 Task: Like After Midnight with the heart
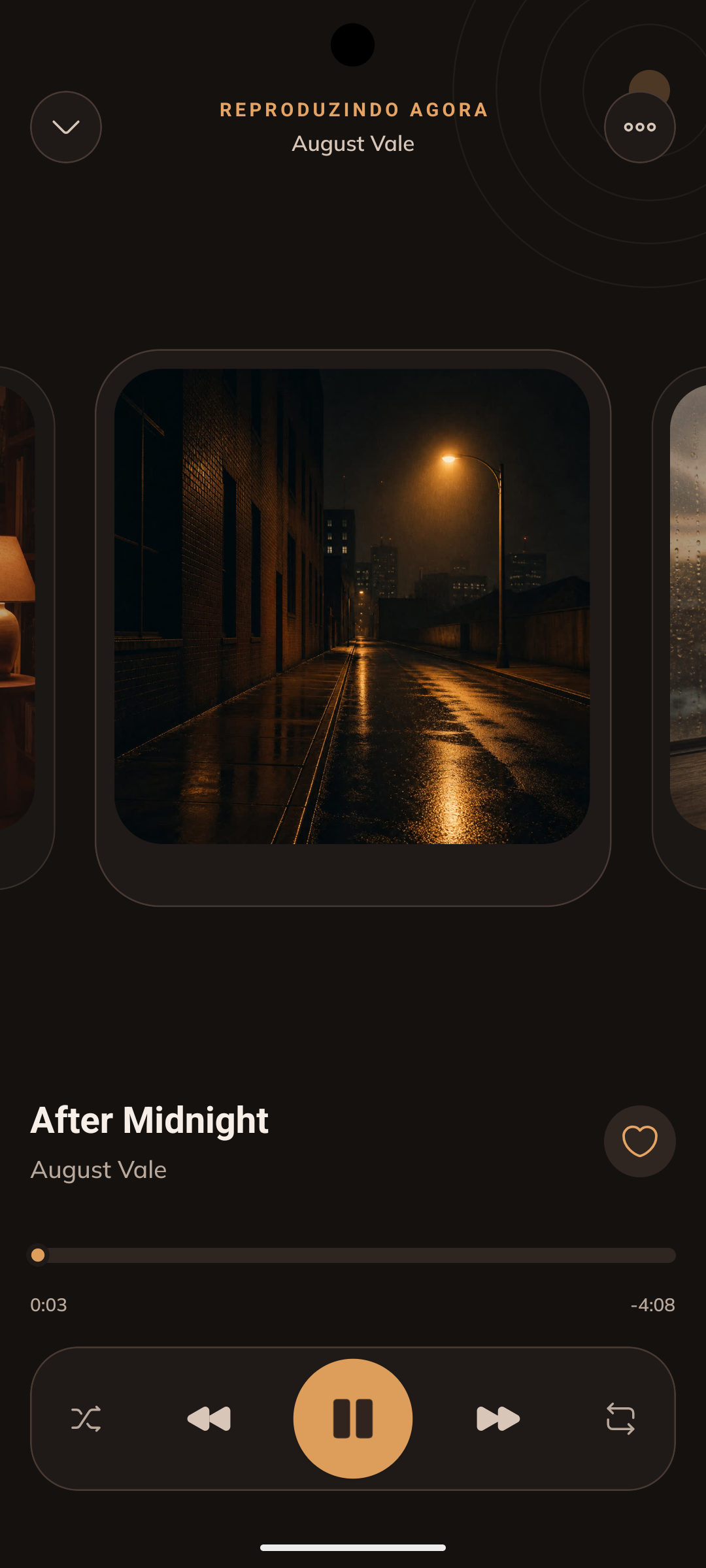[x=640, y=1141]
